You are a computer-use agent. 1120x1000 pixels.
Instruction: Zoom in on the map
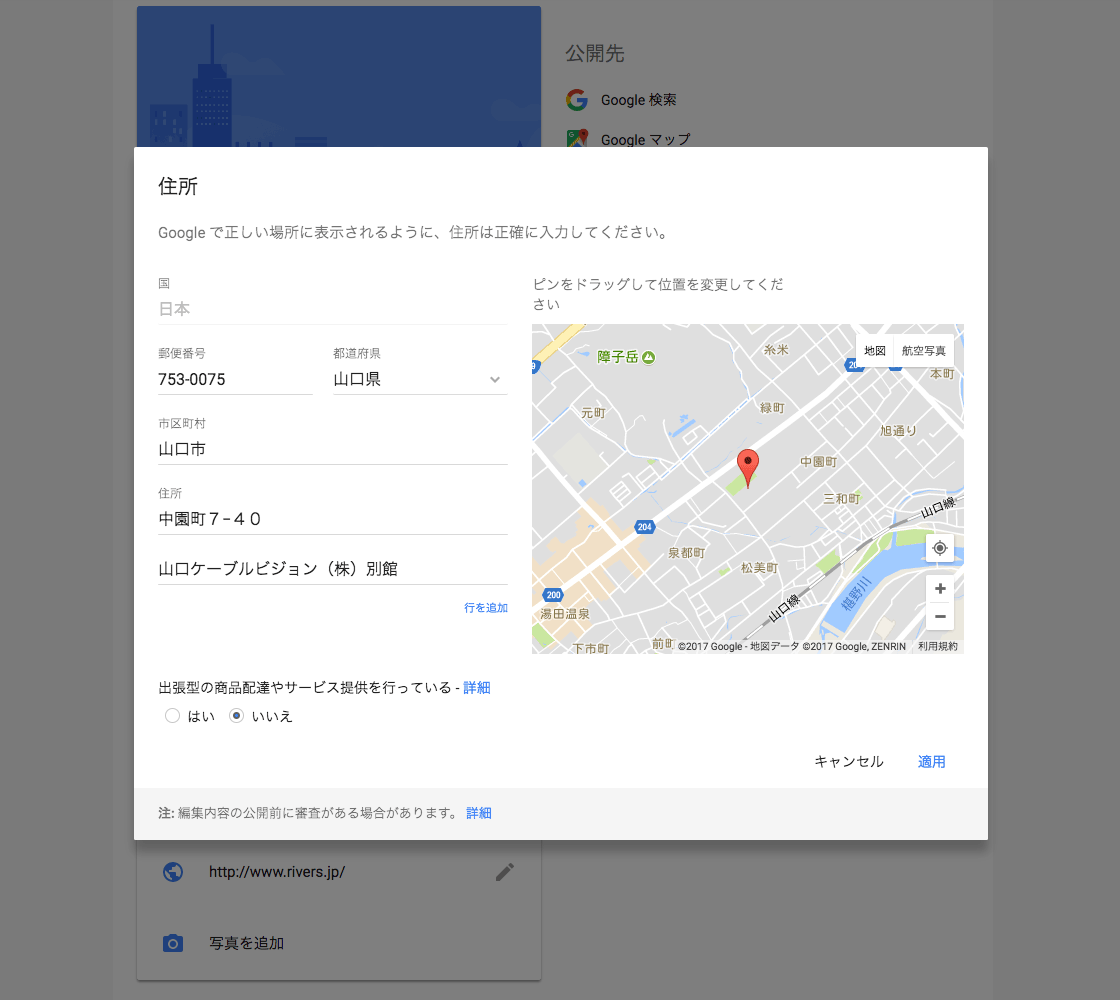coord(939,589)
